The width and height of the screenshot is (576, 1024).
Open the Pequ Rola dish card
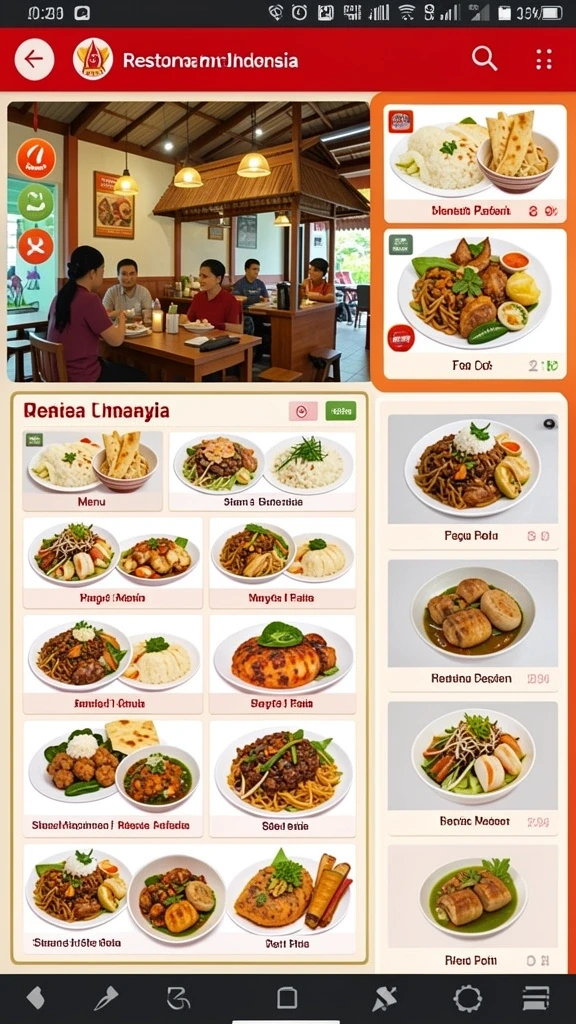click(x=473, y=481)
